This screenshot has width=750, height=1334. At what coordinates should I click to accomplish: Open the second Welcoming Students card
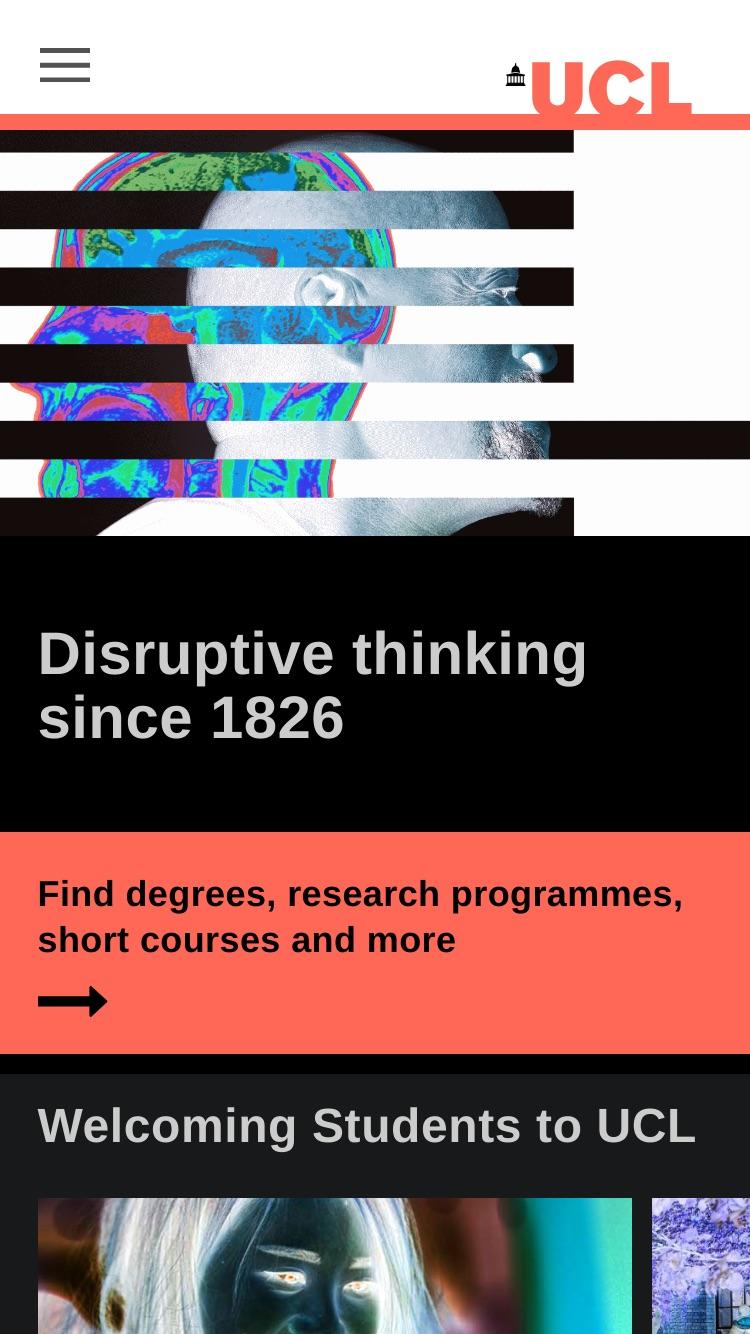click(701, 1266)
